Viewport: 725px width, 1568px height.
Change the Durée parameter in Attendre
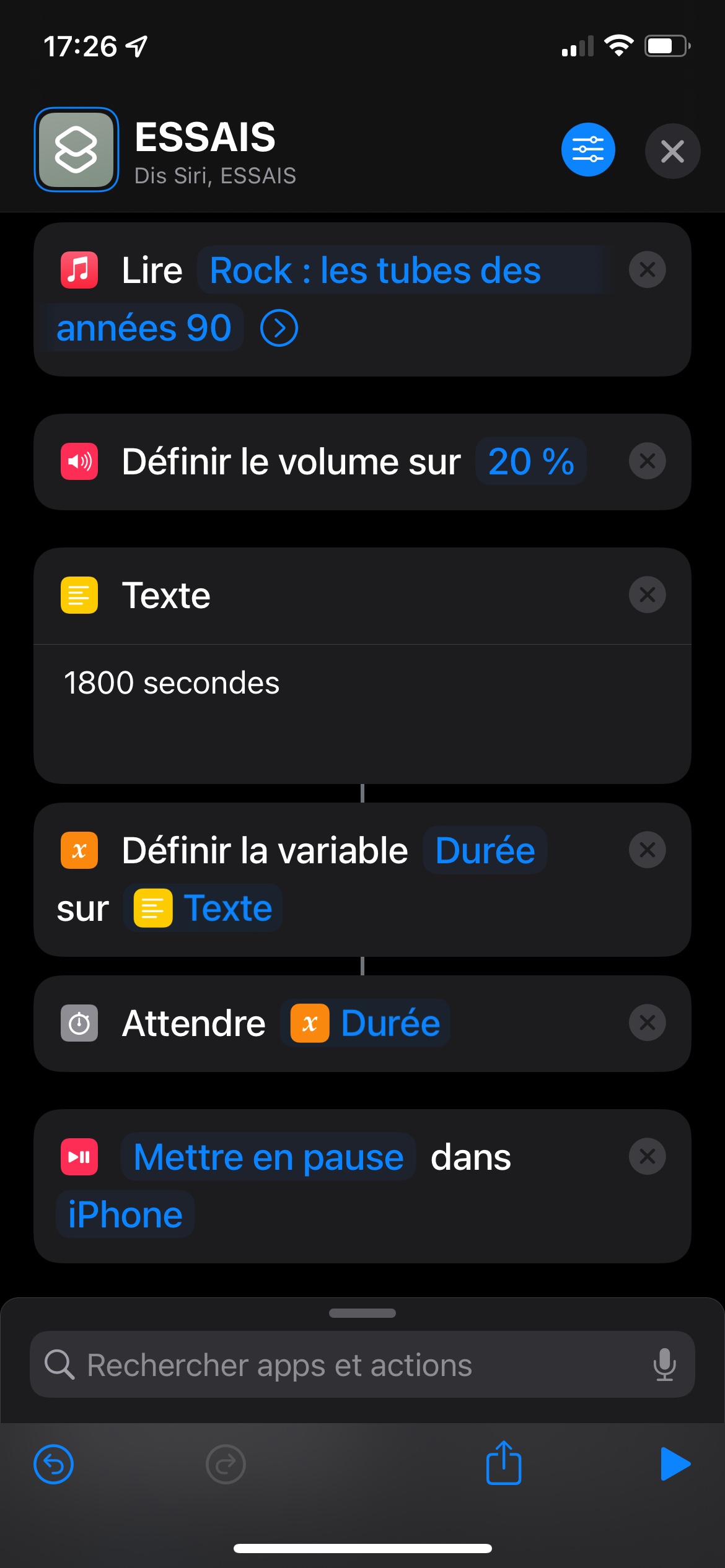coord(366,1023)
